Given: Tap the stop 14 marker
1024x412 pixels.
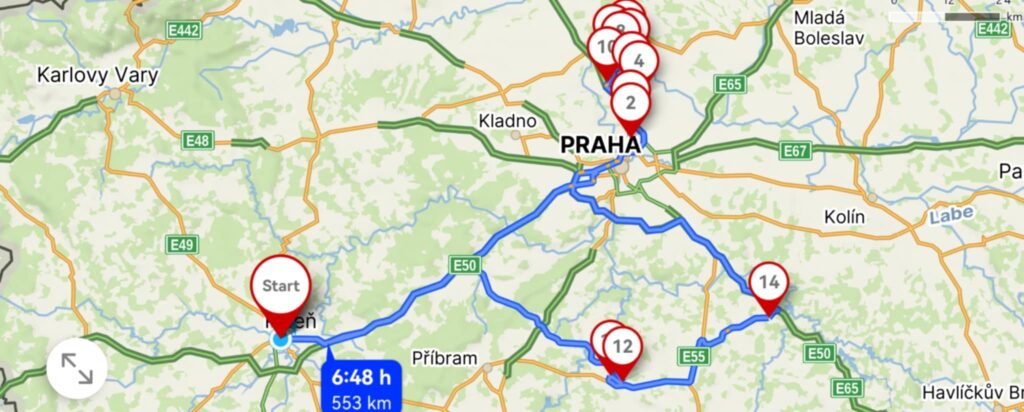Looking at the screenshot, I should (769, 282).
